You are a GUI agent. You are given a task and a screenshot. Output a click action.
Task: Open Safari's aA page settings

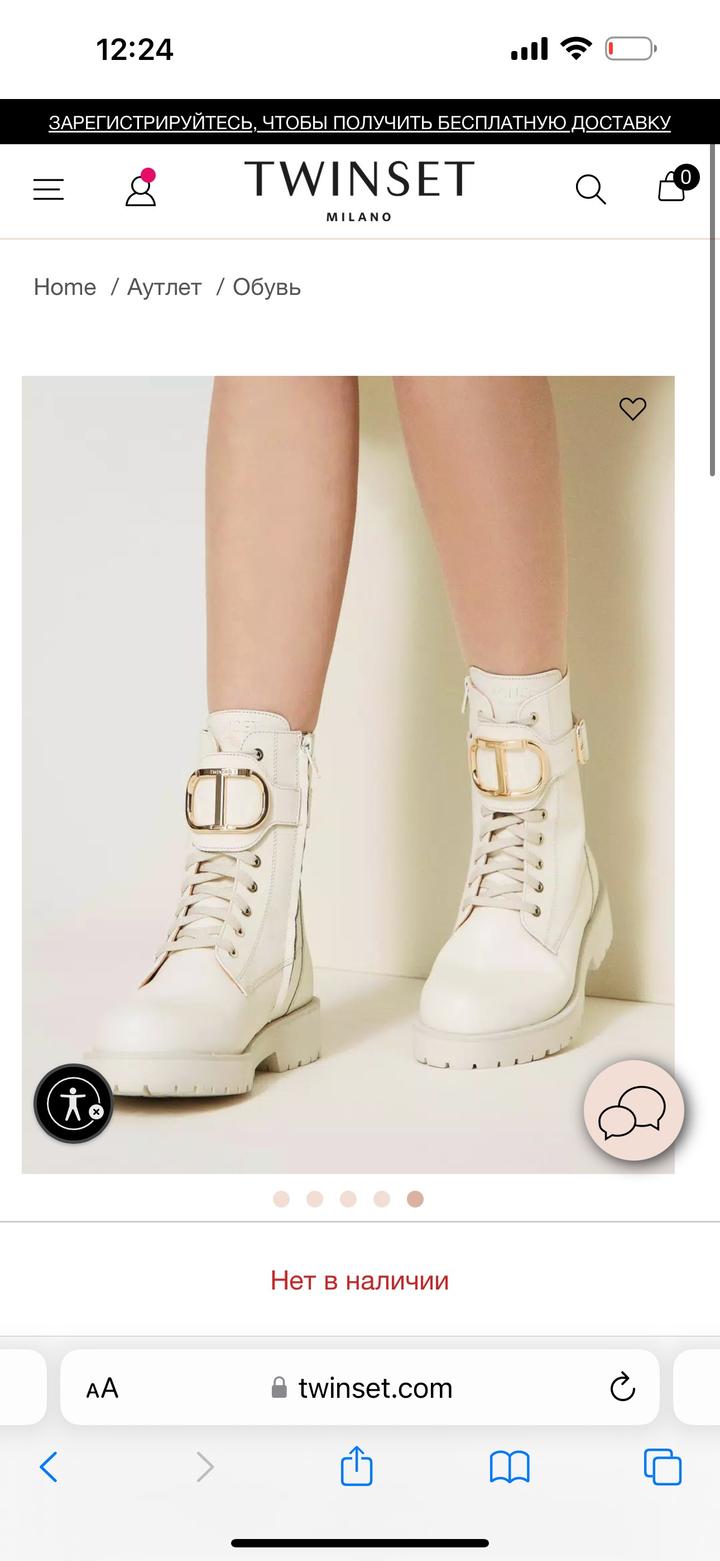pos(102,1388)
